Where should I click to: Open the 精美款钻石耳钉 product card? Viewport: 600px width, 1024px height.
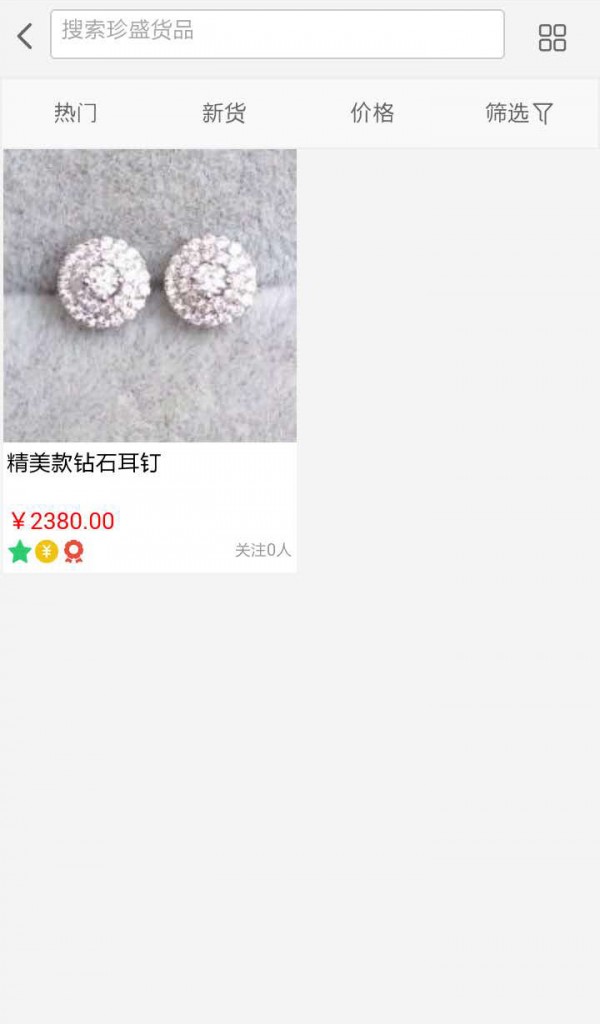click(x=150, y=360)
